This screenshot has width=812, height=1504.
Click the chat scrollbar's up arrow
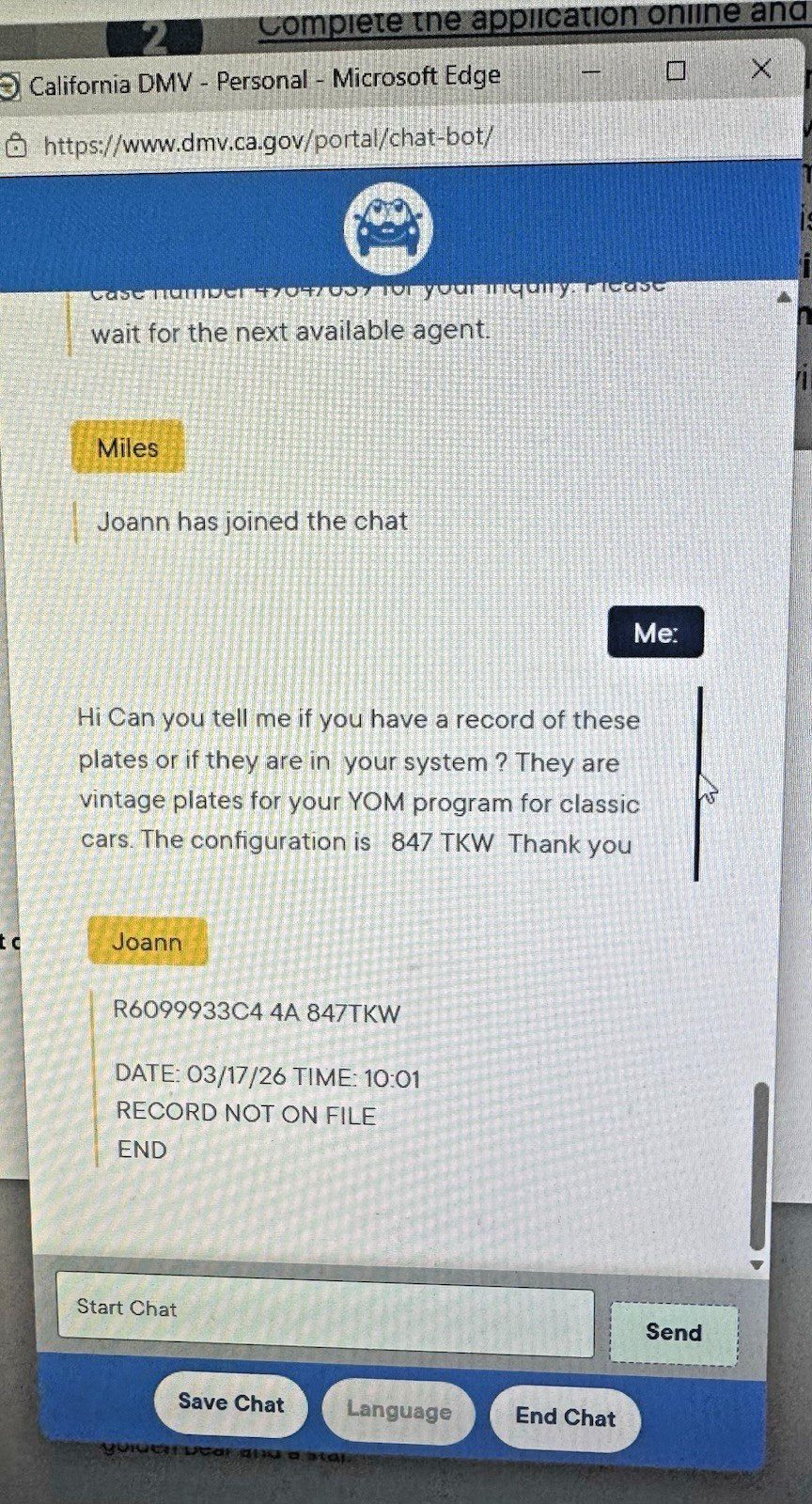point(784,297)
